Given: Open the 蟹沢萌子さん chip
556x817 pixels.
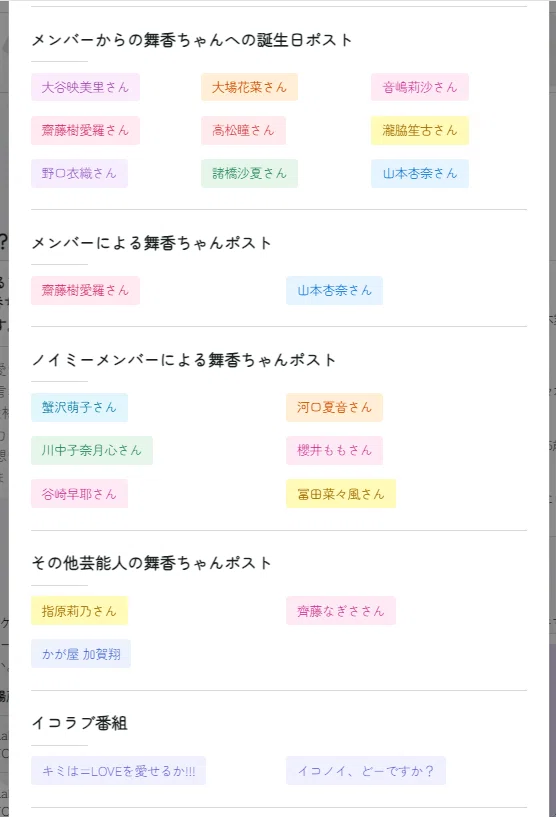Looking at the screenshot, I should [x=79, y=407].
